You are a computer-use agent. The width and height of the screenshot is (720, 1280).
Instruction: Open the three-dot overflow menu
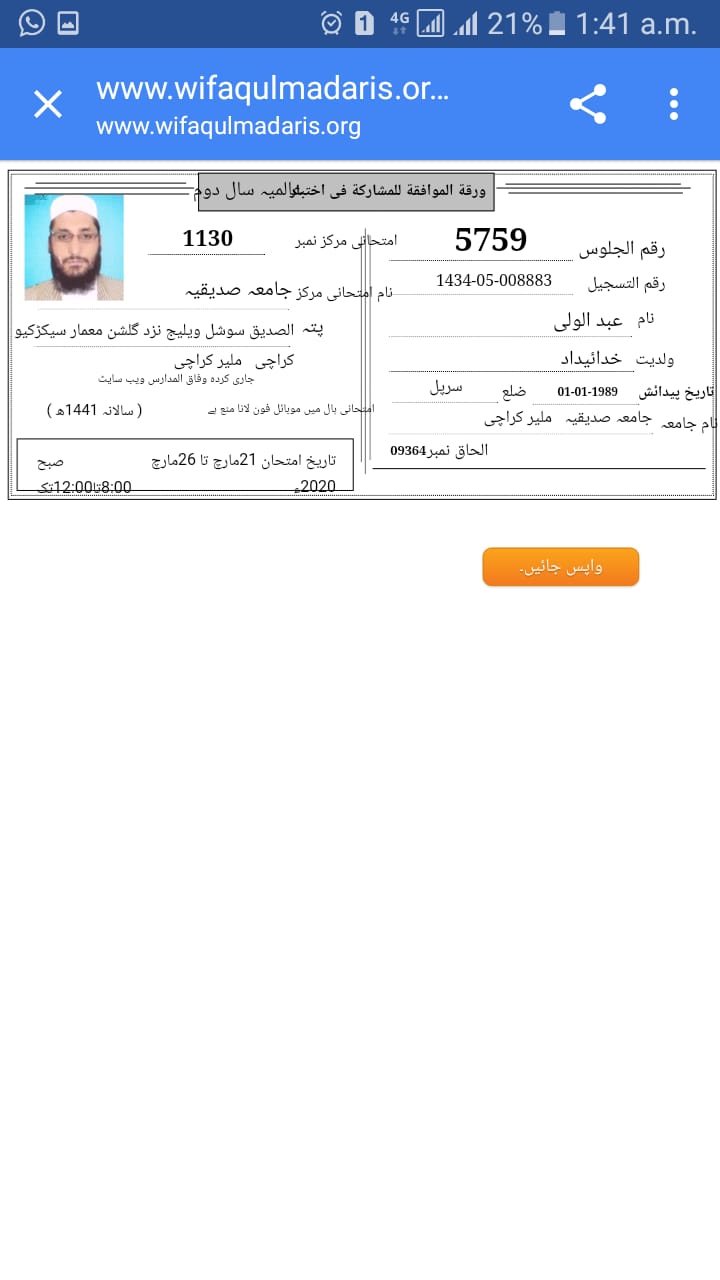674,104
